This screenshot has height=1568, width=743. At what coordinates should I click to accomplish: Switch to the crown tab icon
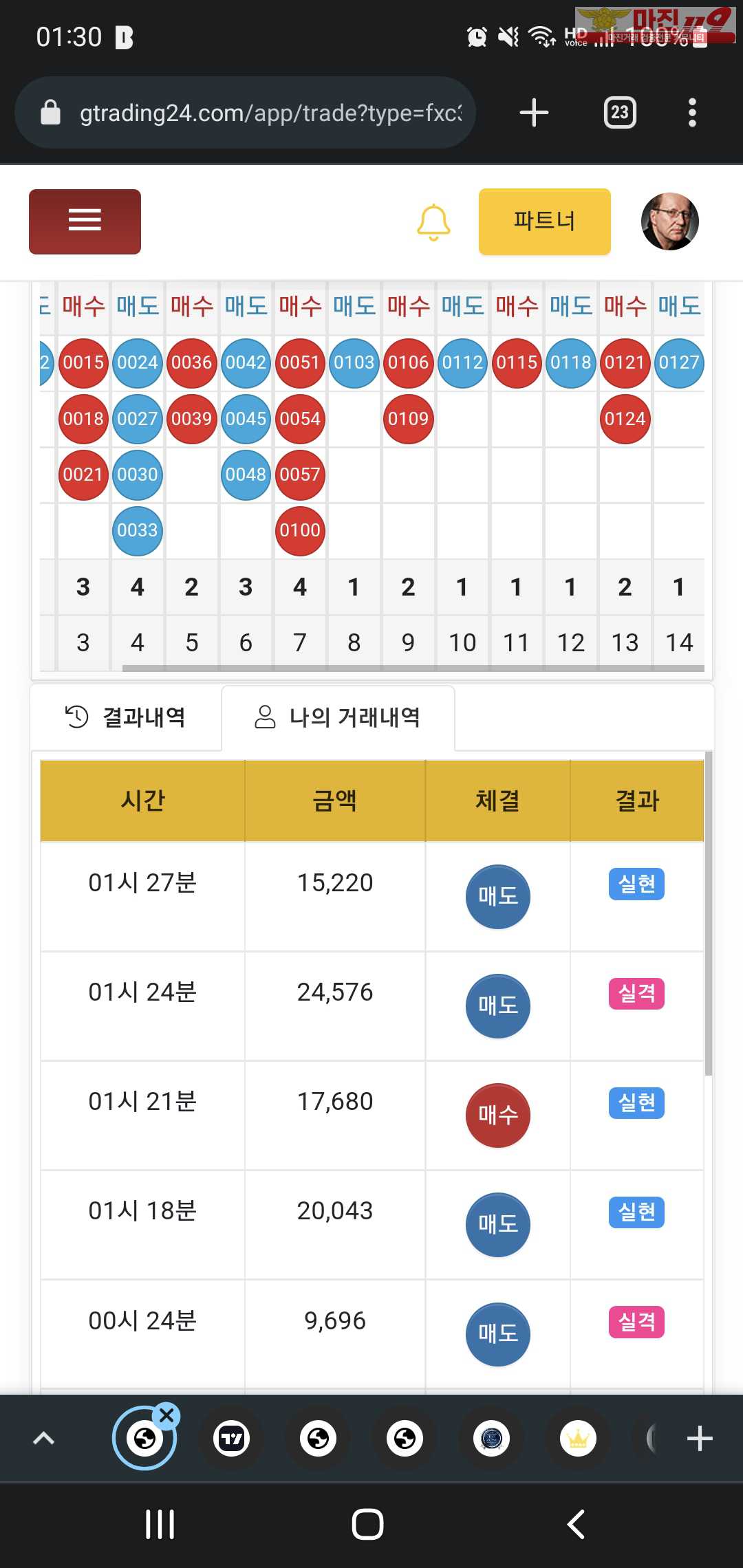coord(578,1439)
